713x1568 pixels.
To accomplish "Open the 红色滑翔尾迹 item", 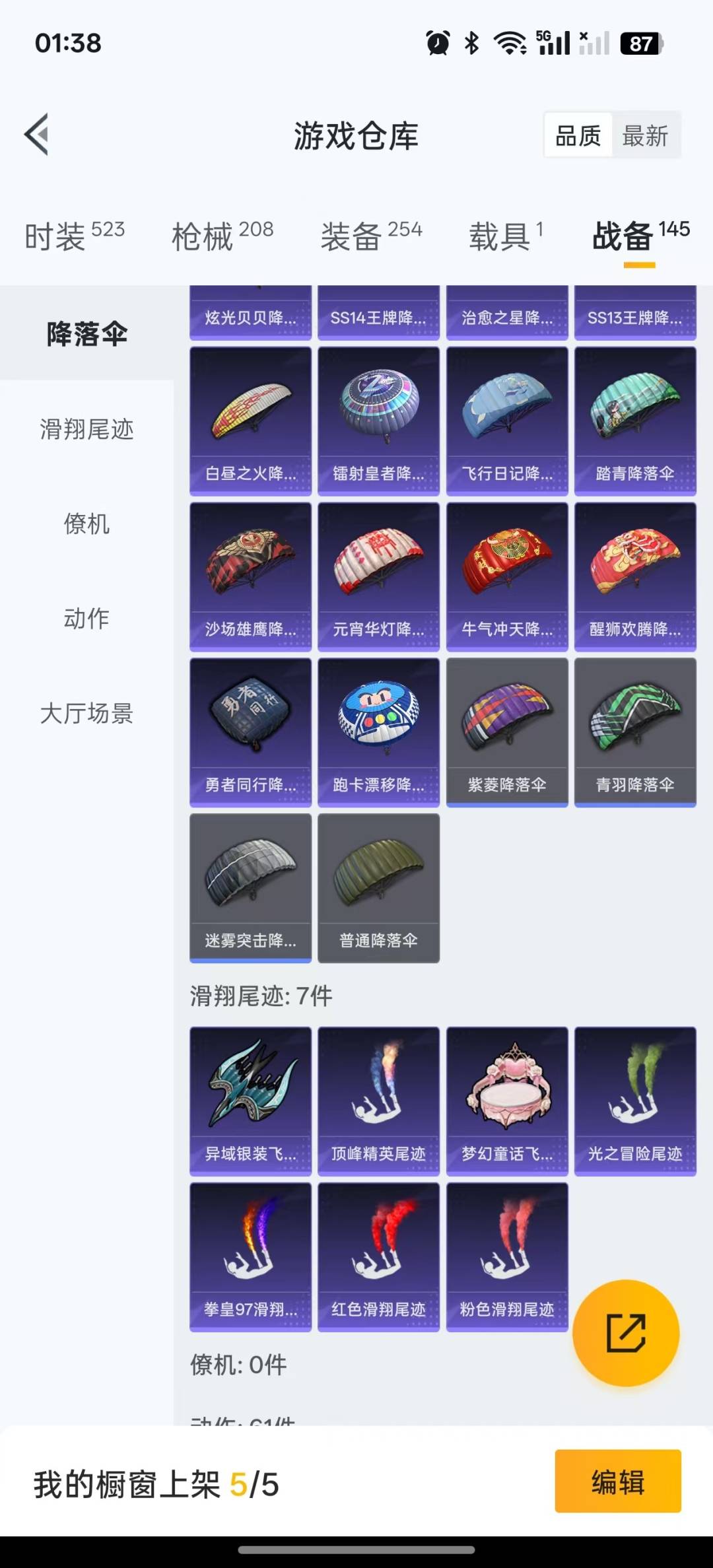I will (378, 1257).
